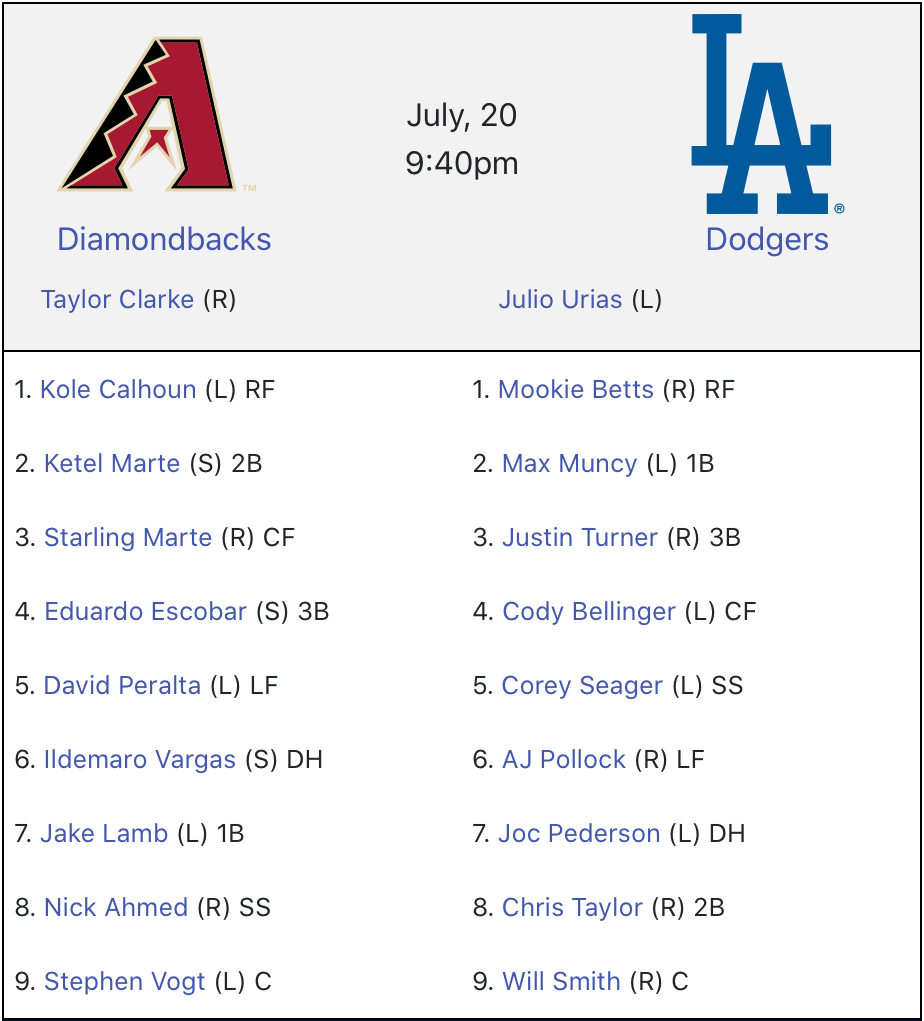The height and width of the screenshot is (1021, 924).
Task: Select Ketel Marte in the lineup
Action: coord(112,464)
